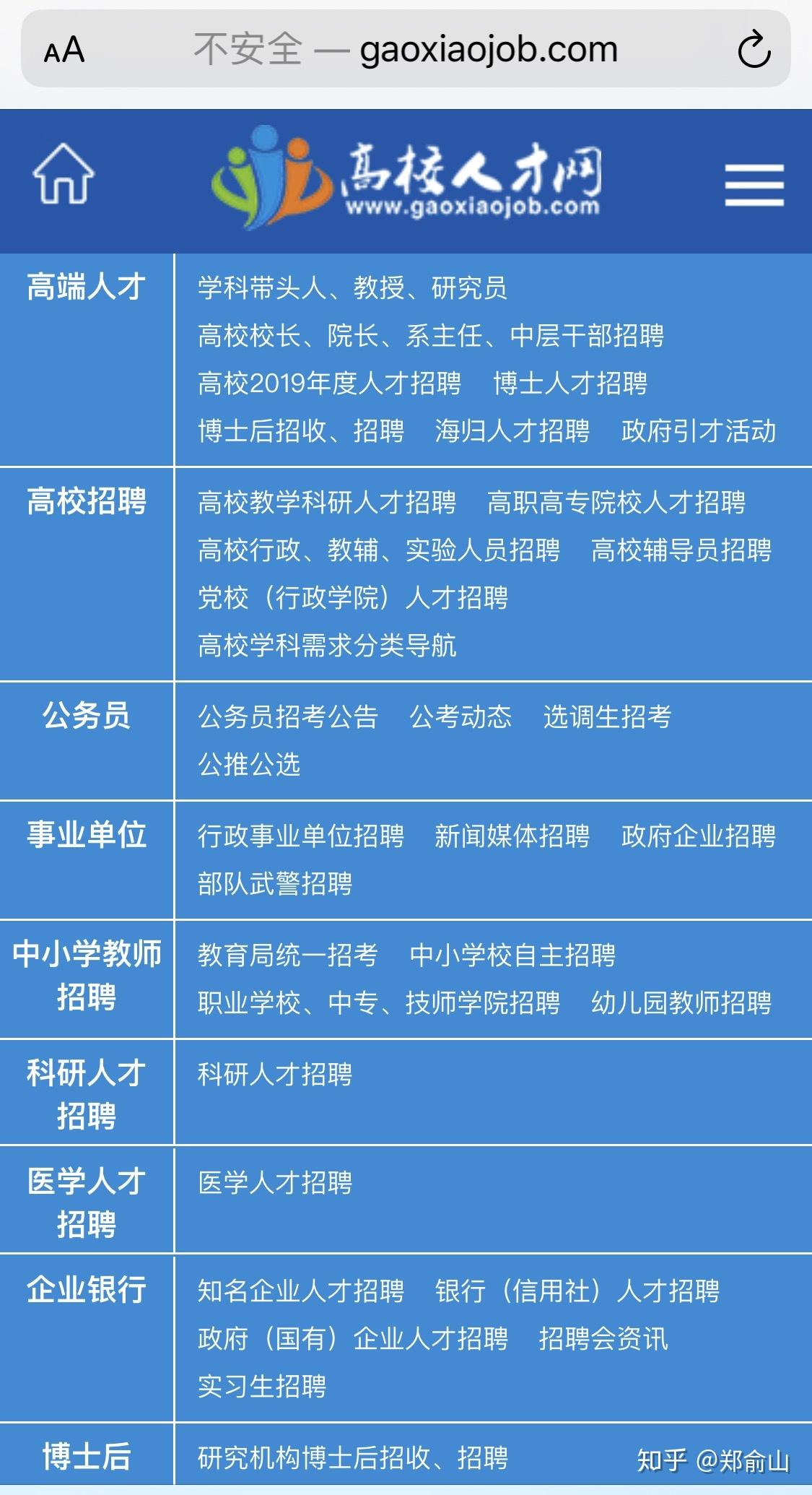Reload the page in the browser
The image size is (812, 1495).
(754, 49)
